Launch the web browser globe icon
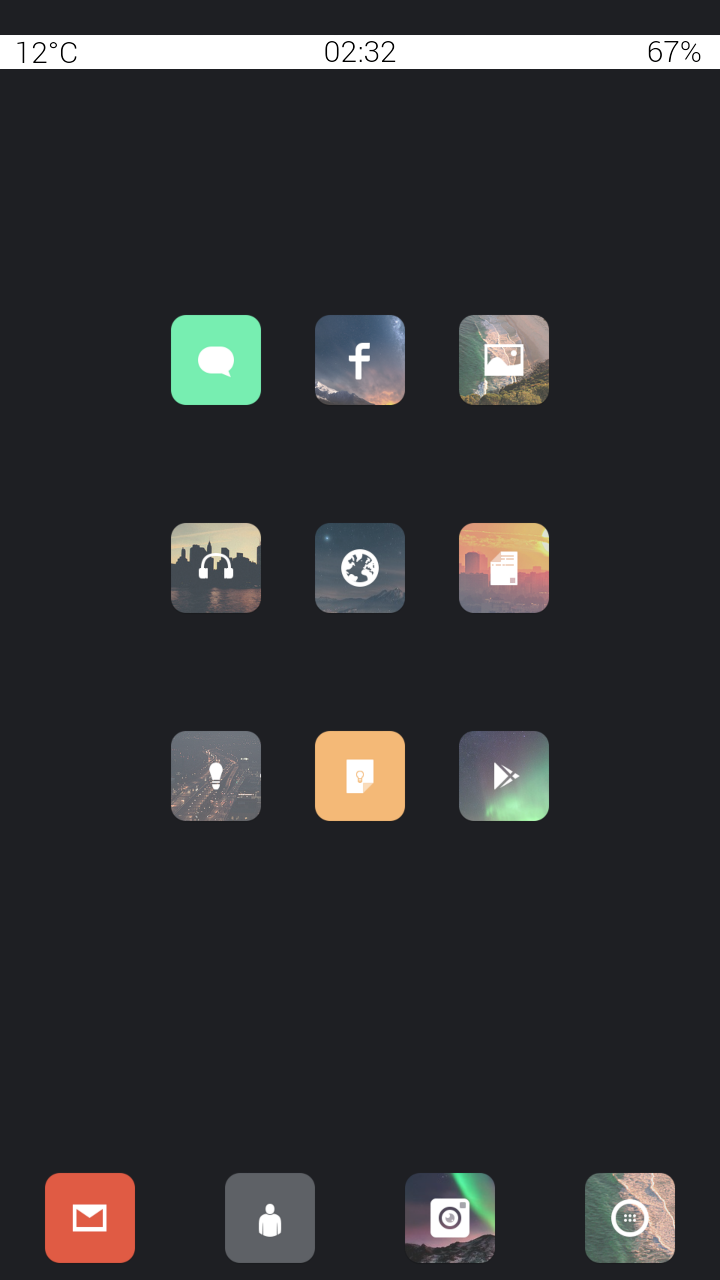 coord(360,568)
